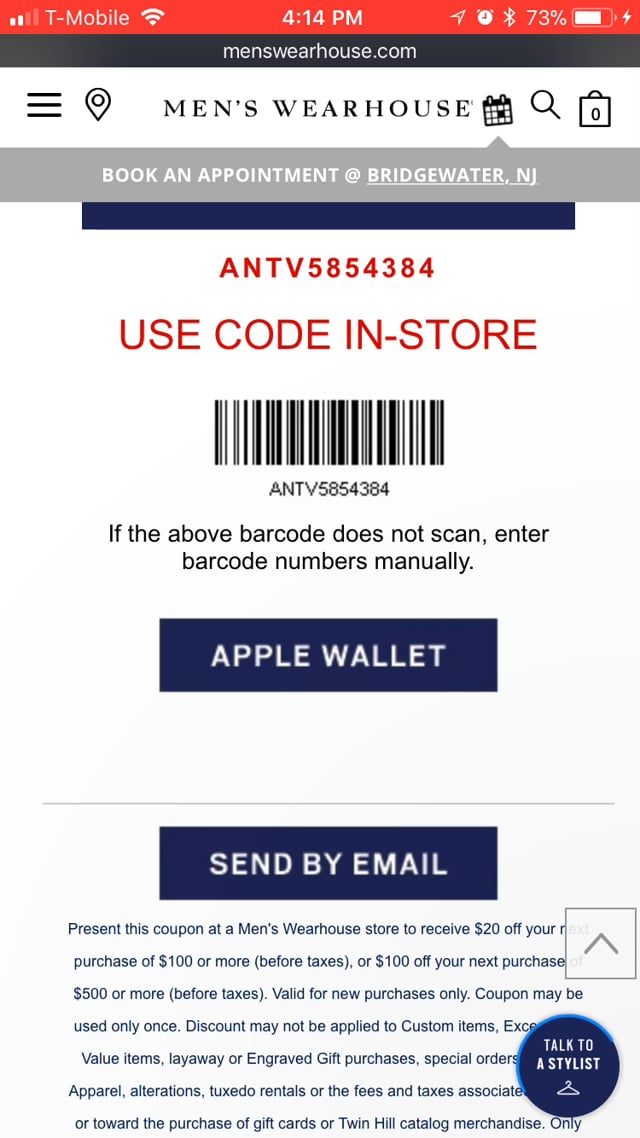Viewport: 640px width, 1138px height.
Task: Add coupon to Apple Wallet
Action: click(x=328, y=655)
